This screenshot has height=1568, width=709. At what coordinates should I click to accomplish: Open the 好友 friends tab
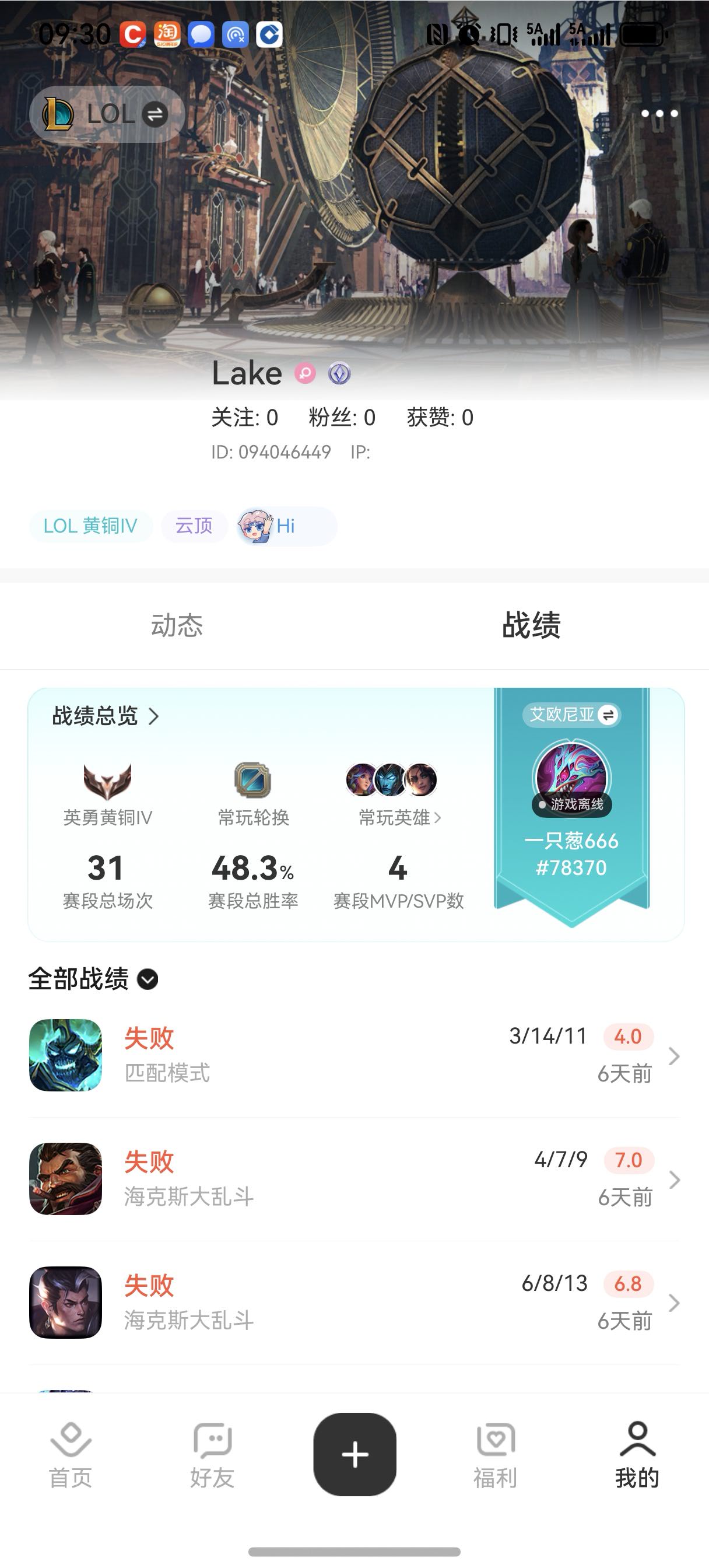pyautogui.click(x=212, y=1455)
